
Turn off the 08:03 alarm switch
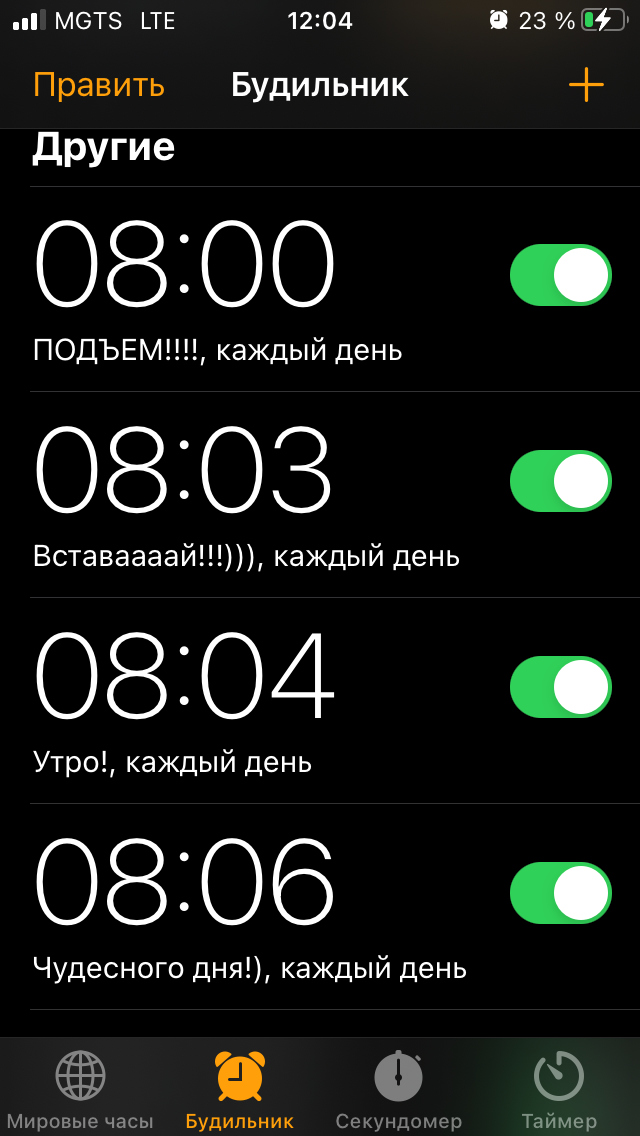pyautogui.click(x=561, y=481)
